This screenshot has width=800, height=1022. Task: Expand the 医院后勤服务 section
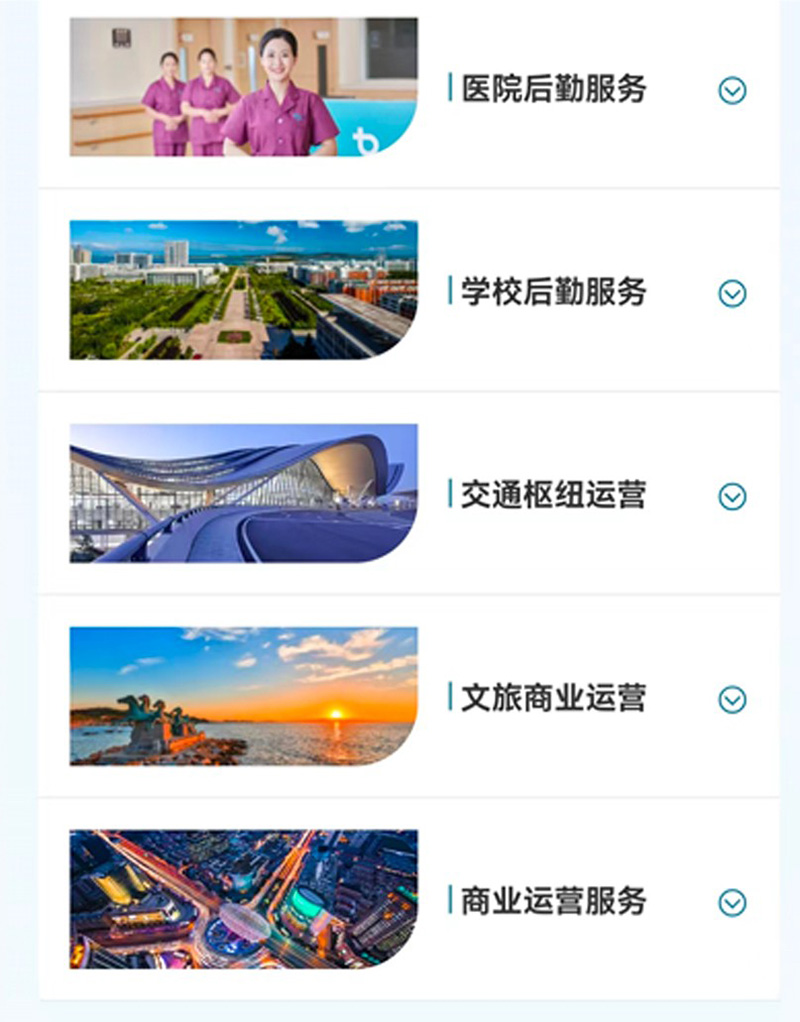pyautogui.click(x=732, y=91)
